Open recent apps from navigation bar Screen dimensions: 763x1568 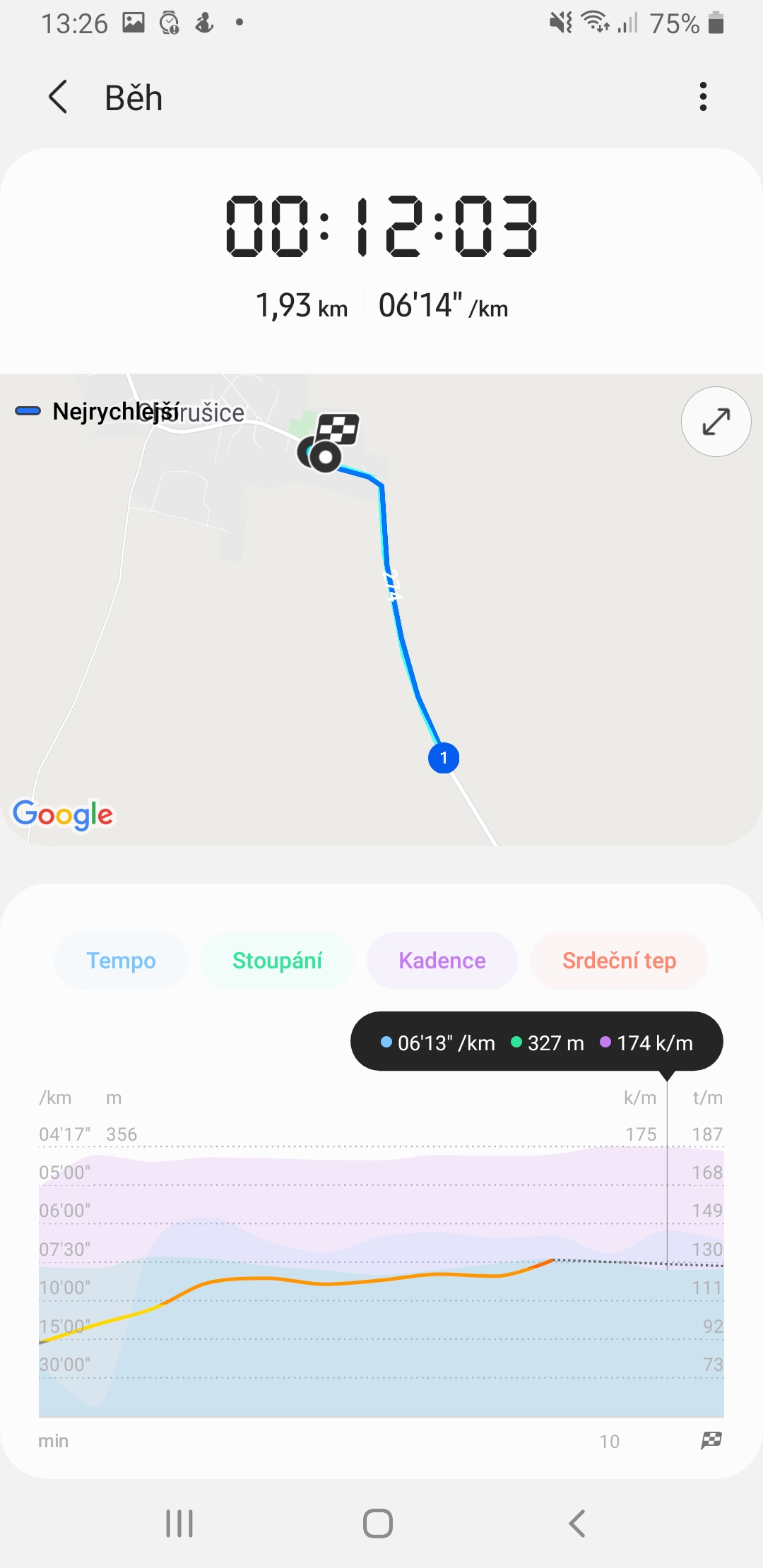coord(179,1524)
